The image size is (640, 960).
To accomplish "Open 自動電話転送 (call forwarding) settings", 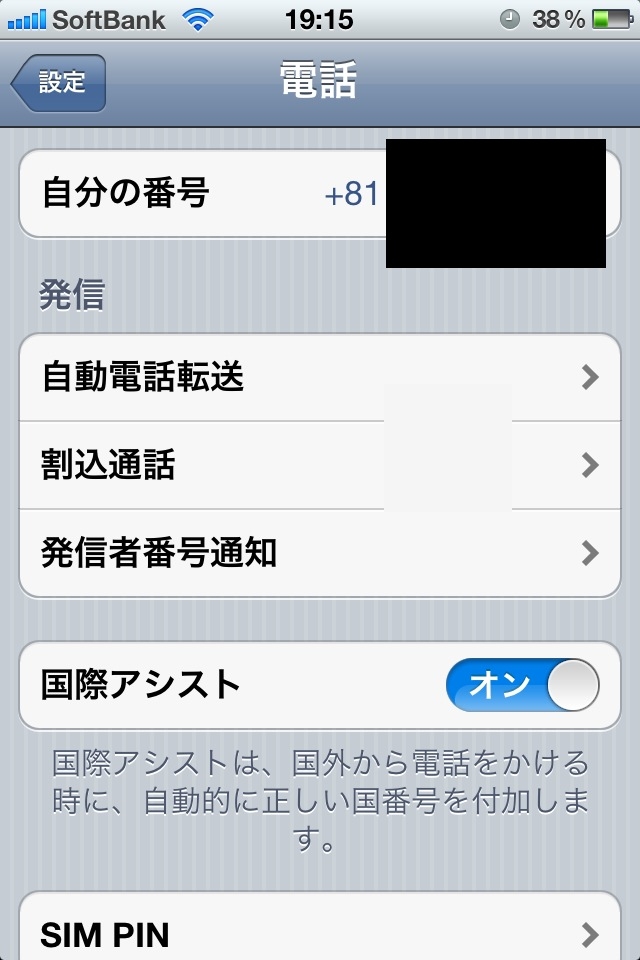I will tap(320, 377).
